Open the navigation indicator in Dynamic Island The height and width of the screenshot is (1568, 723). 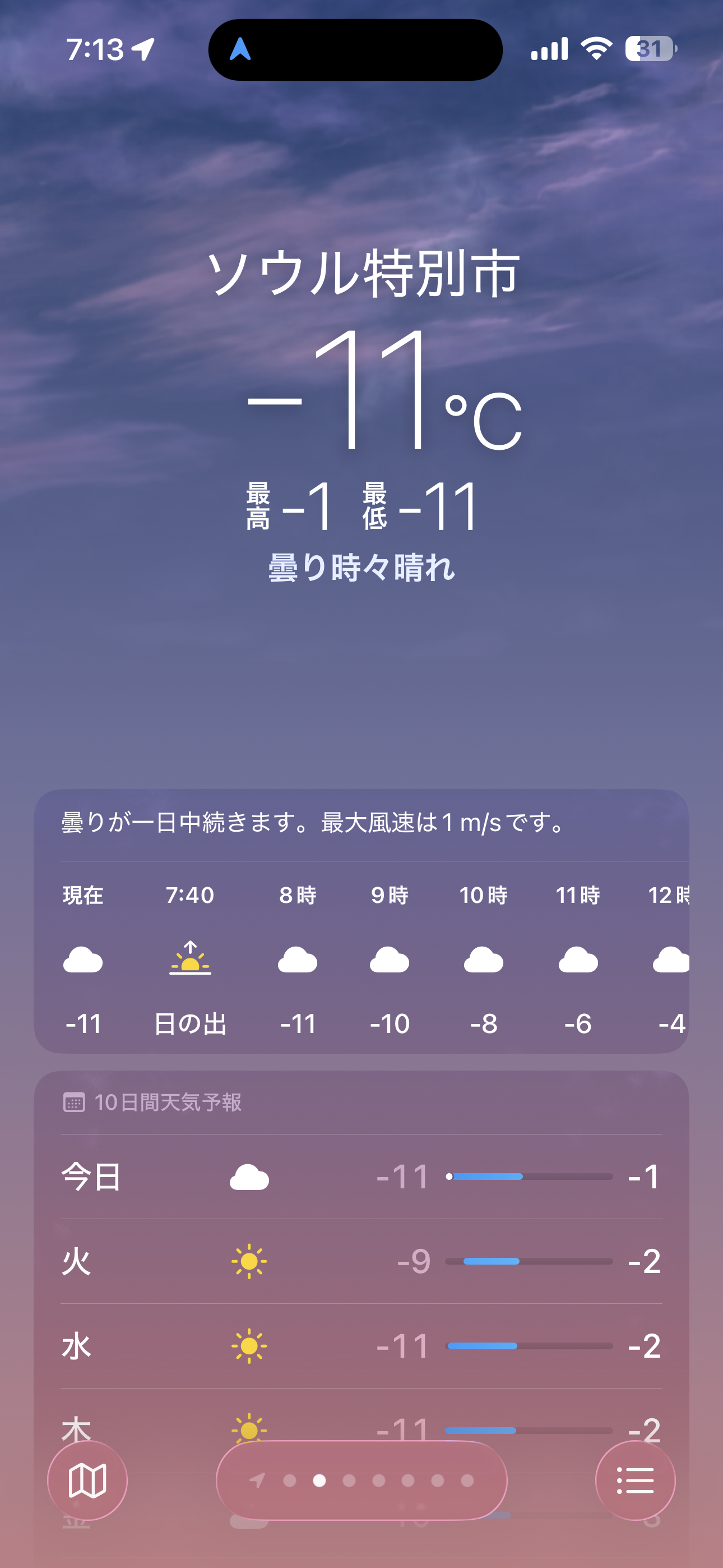(x=240, y=50)
